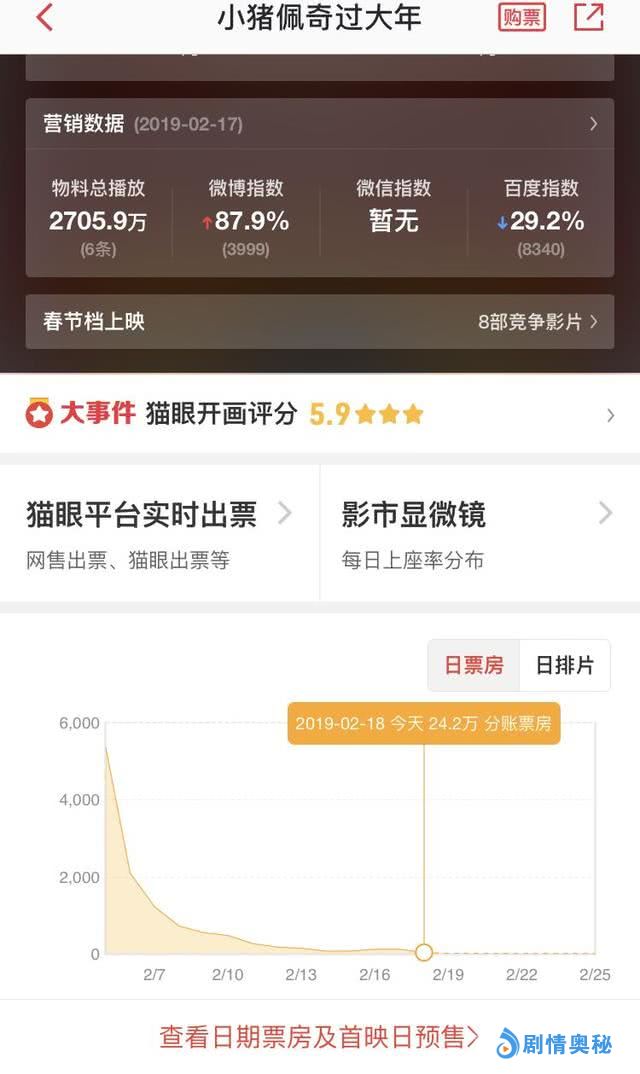This screenshot has width=640, height=1074.
Task: Open 大事件 猫眼开画评分 row
Action: click(320, 414)
